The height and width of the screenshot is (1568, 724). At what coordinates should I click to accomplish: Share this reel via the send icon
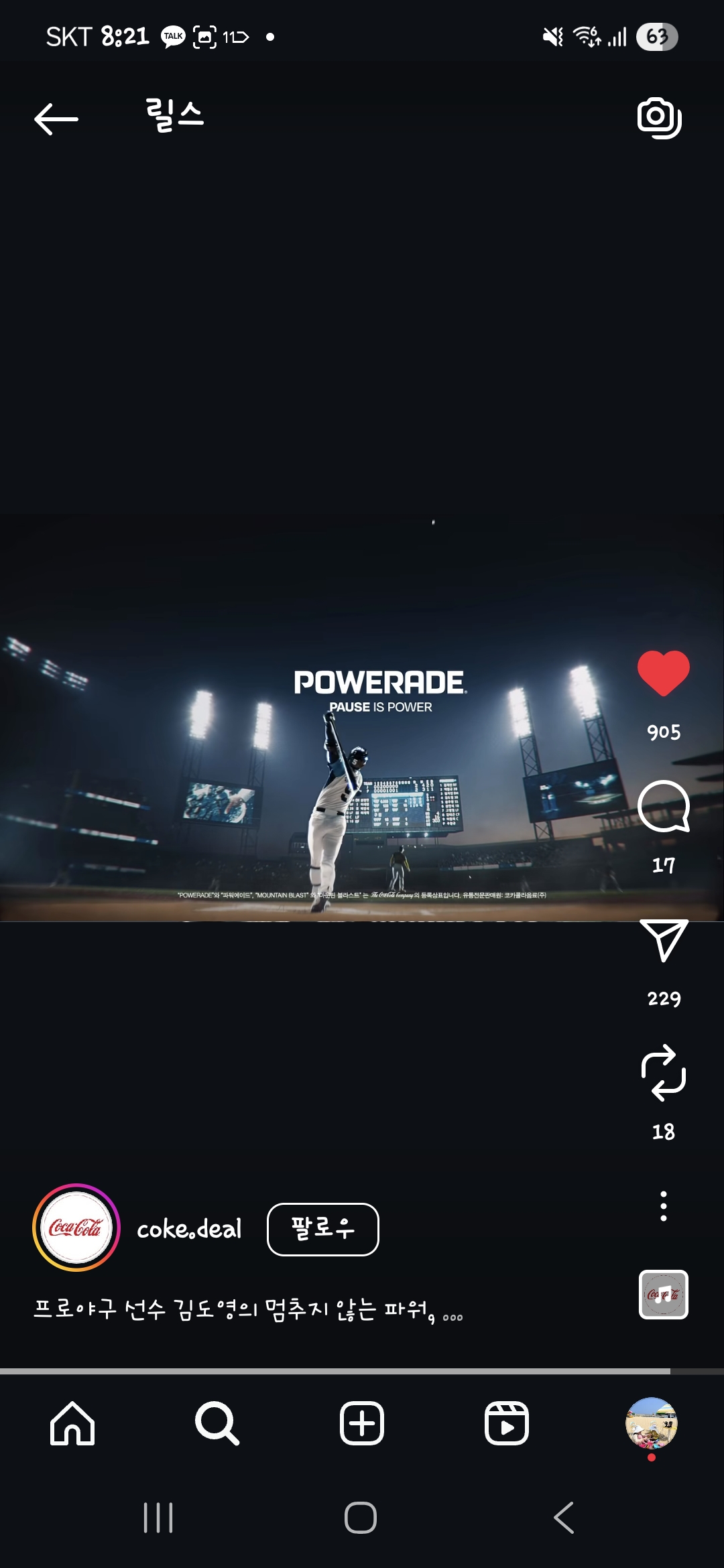click(663, 939)
